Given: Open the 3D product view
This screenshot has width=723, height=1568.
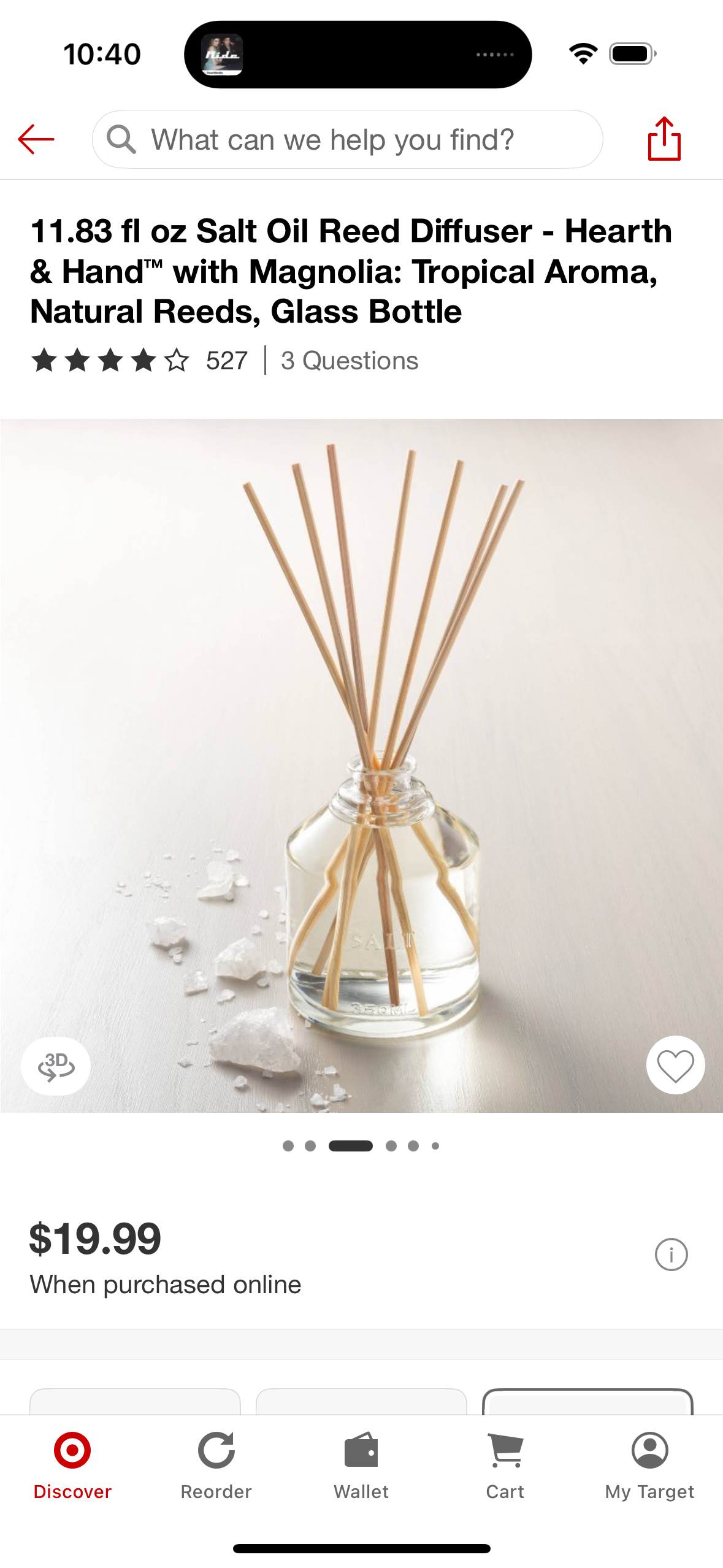Looking at the screenshot, I should point(56,1066).
